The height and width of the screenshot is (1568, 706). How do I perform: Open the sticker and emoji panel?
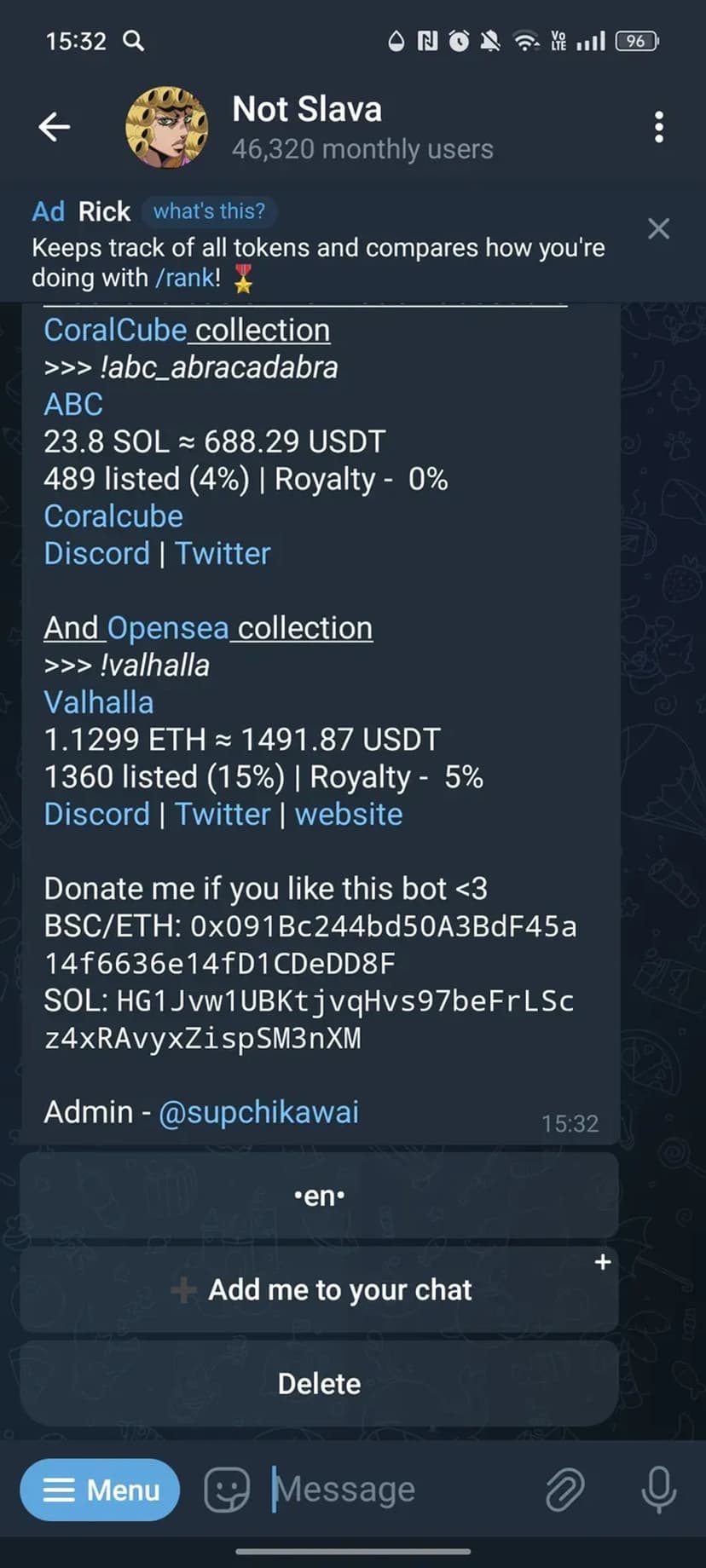coord(227,1490)
